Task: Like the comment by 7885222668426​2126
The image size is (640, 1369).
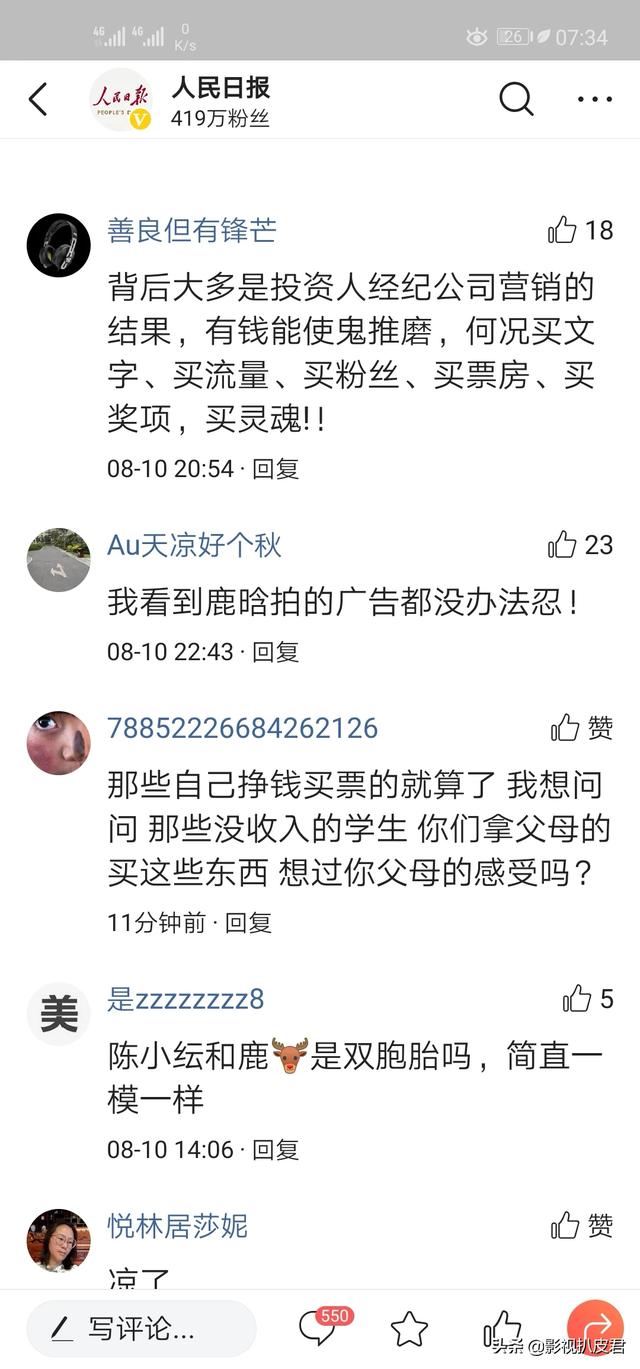Action: 566,728
